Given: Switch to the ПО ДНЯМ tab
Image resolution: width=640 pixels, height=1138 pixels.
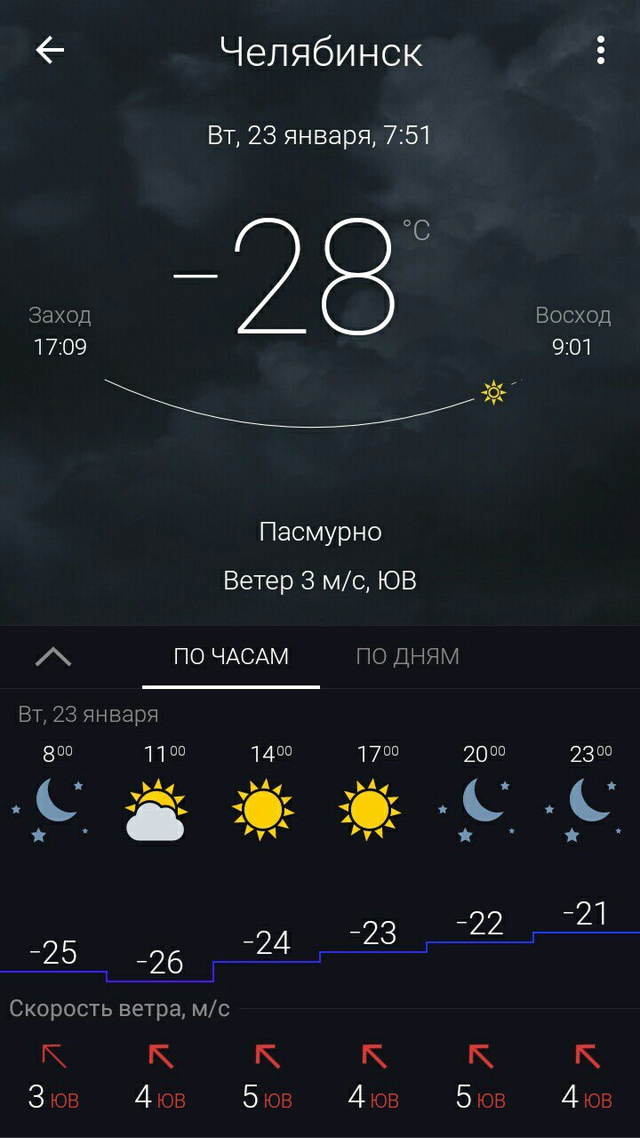Looking at the screenshot, I should click(x=407, y=657).
